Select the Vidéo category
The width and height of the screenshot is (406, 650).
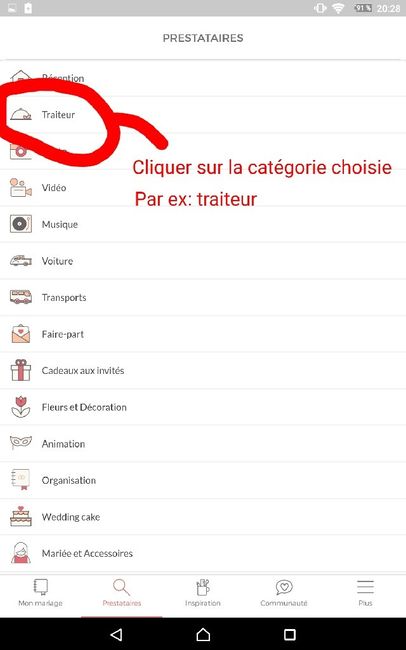pyautogui.click(x=203, y=188)
